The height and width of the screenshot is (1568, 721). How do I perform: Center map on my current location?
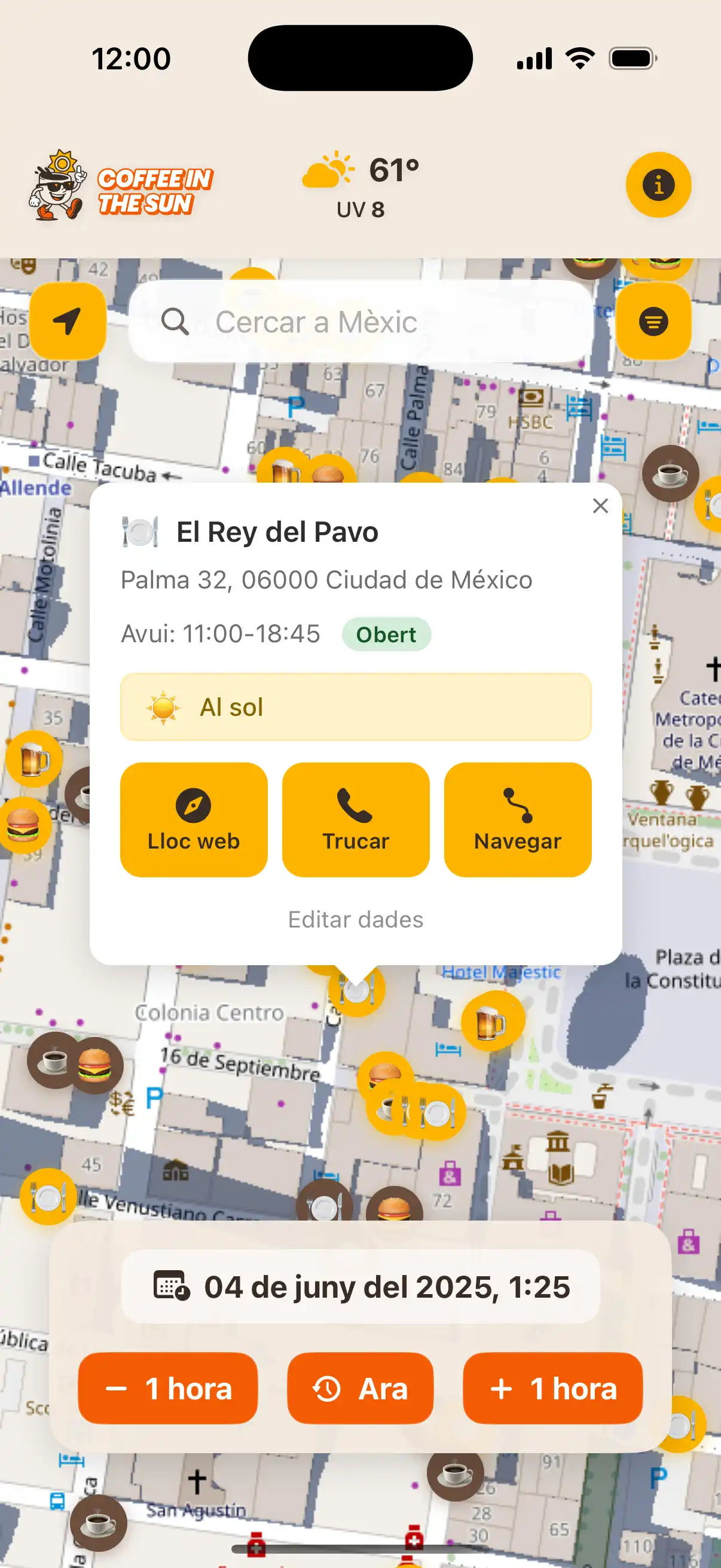tap(68, 321)
